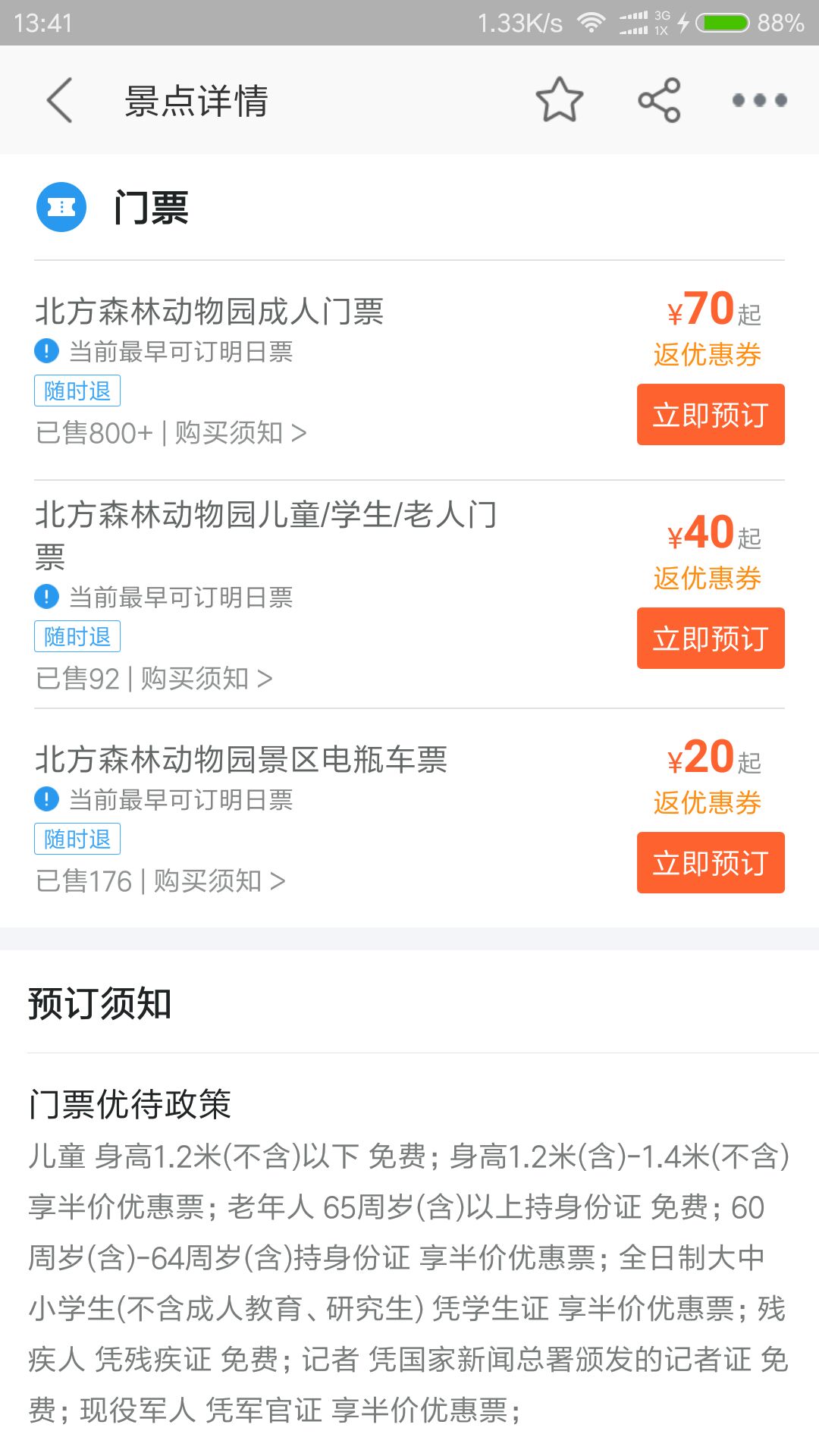This screenshot has width=819, height=1456.
Task: Favorite this attraction with the star icon
Action: 560,99
